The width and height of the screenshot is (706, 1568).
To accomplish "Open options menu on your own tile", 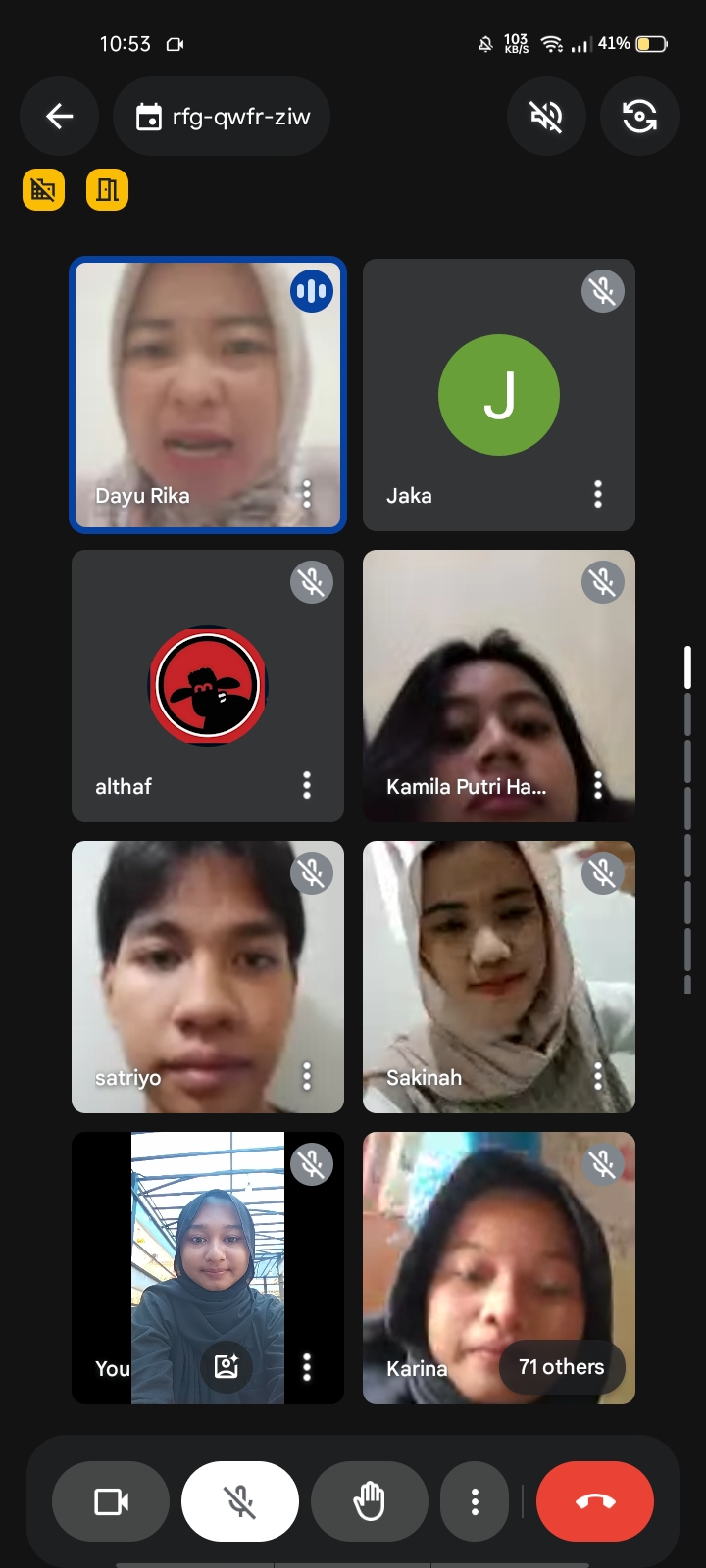I will (x=307, y=1366).
